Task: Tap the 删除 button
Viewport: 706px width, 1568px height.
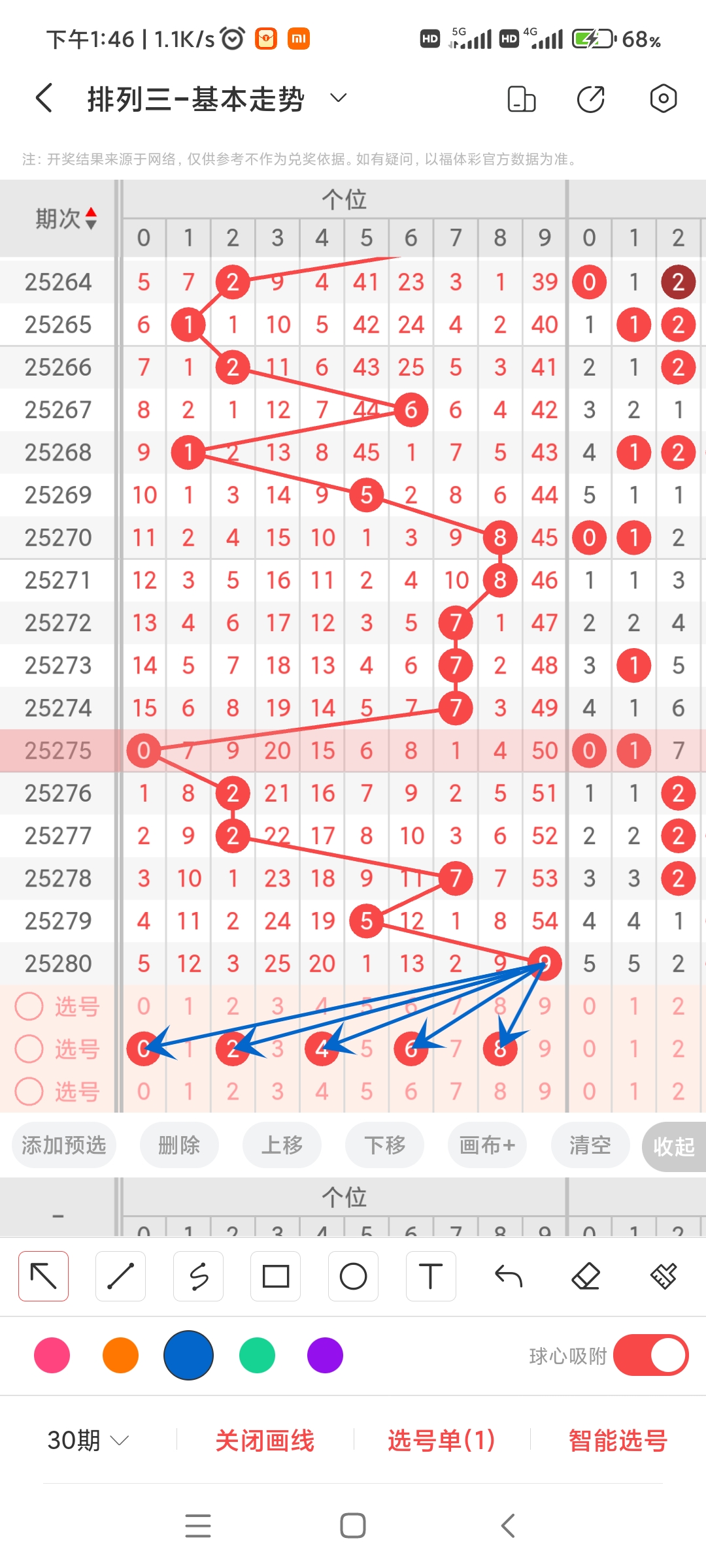Action: [x=179, y=1145]
